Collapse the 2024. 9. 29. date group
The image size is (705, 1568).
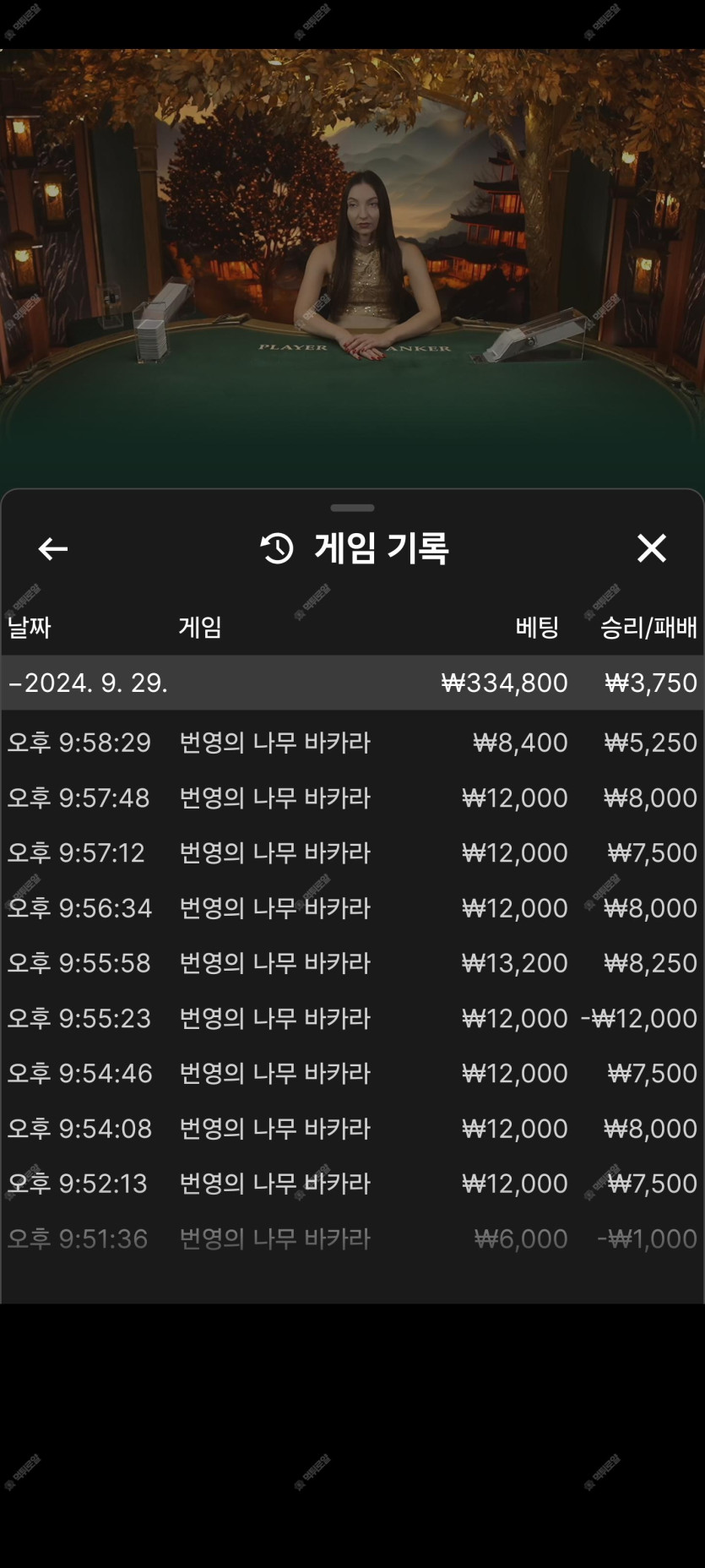coord(352,683)
